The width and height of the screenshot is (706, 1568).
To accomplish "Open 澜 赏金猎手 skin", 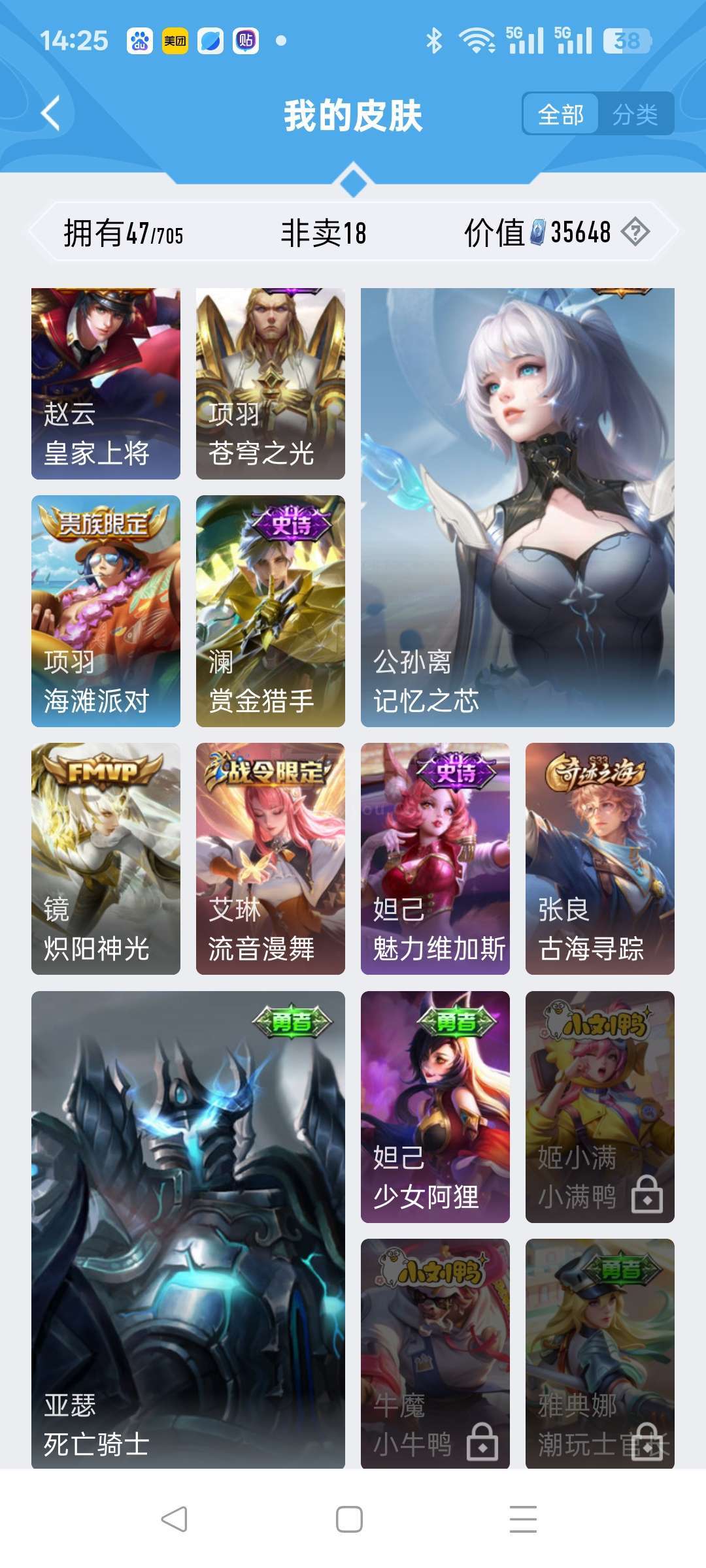I will [x=271, y=611].
